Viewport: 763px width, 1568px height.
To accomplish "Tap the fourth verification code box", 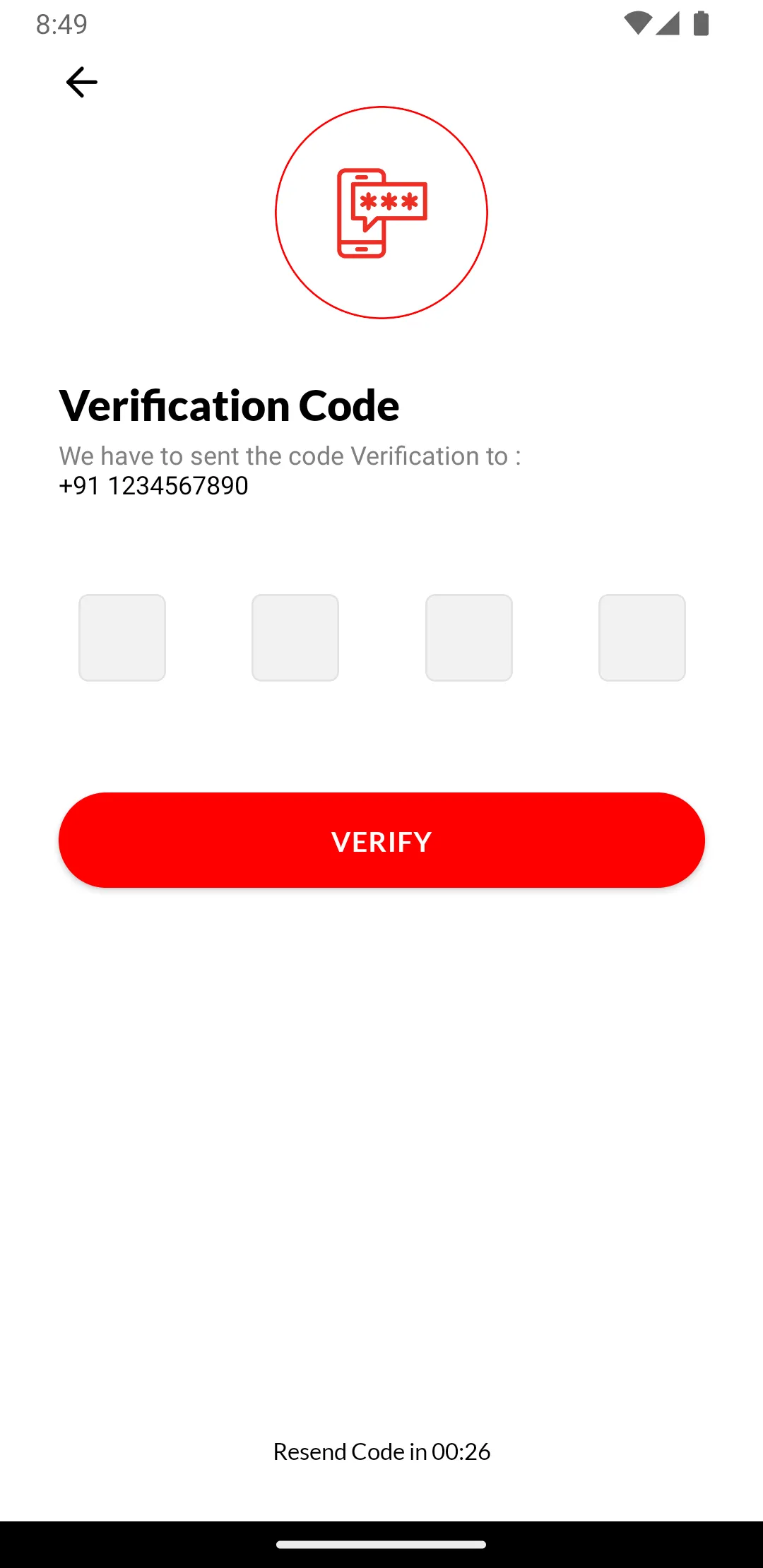I will (642, 638).
